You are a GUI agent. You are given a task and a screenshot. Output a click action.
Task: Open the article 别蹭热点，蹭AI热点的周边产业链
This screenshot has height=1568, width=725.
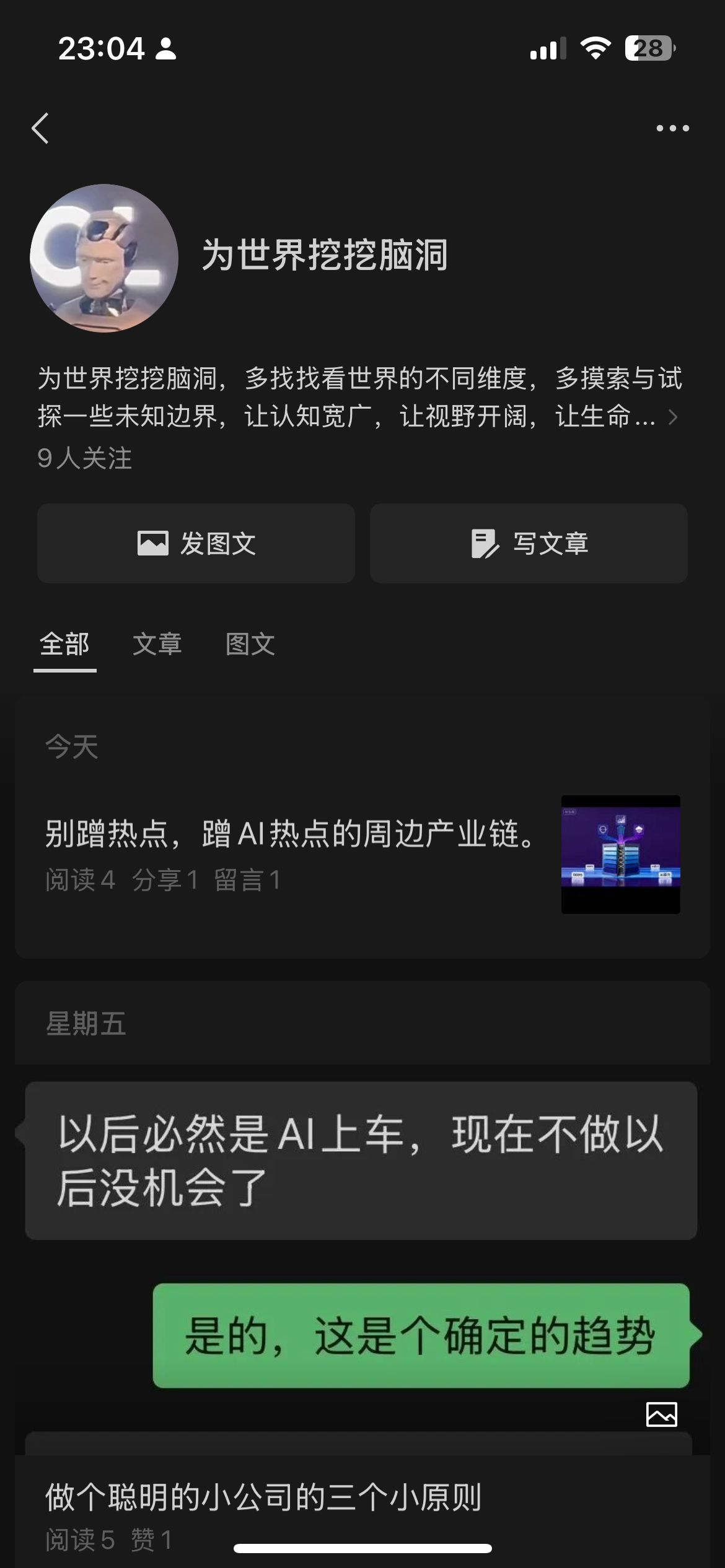pyautogui.click(x=291, y=834)
